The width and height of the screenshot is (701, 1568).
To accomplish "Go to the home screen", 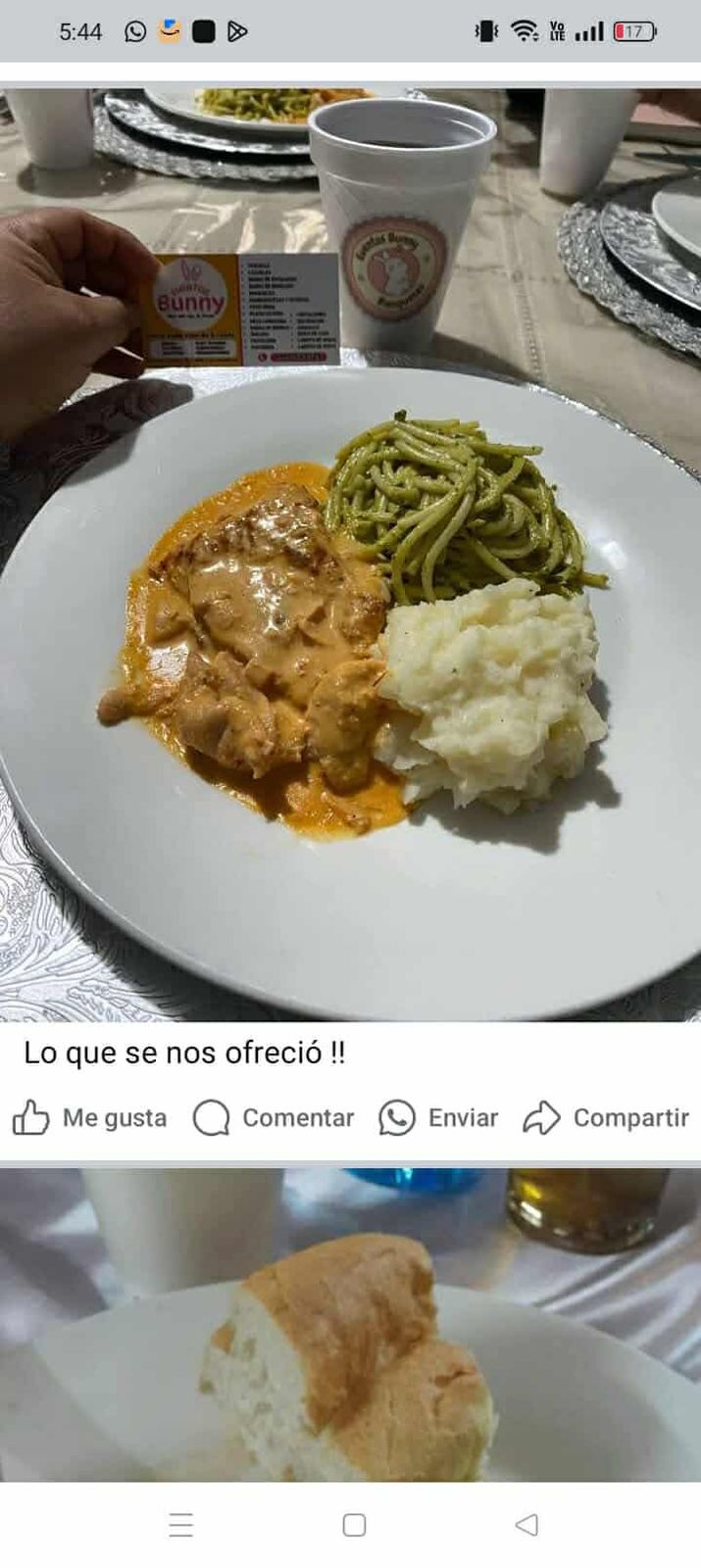I will 354,1525.
